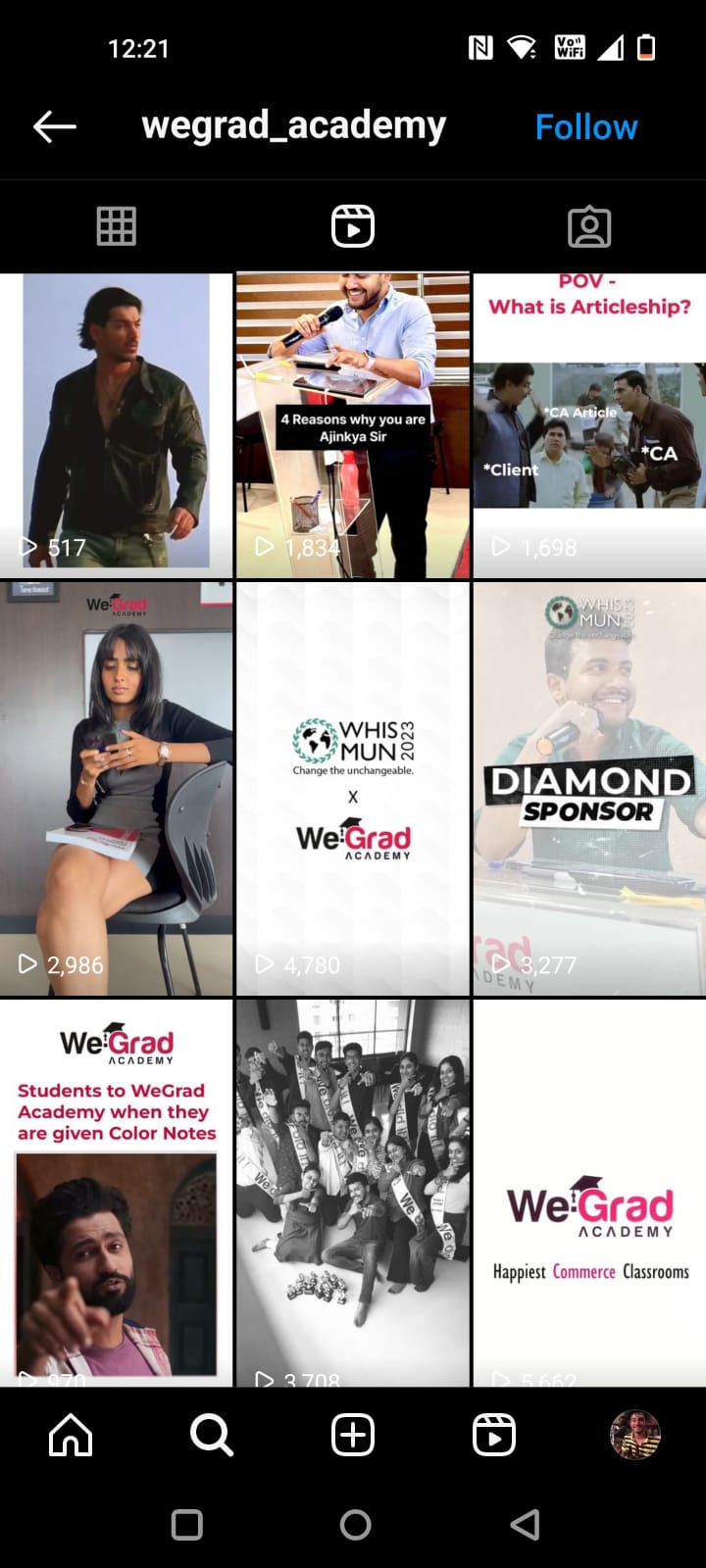Switch to the tagged photos tab
Screen dimensions: 706x1568
[x=589, y=226]
